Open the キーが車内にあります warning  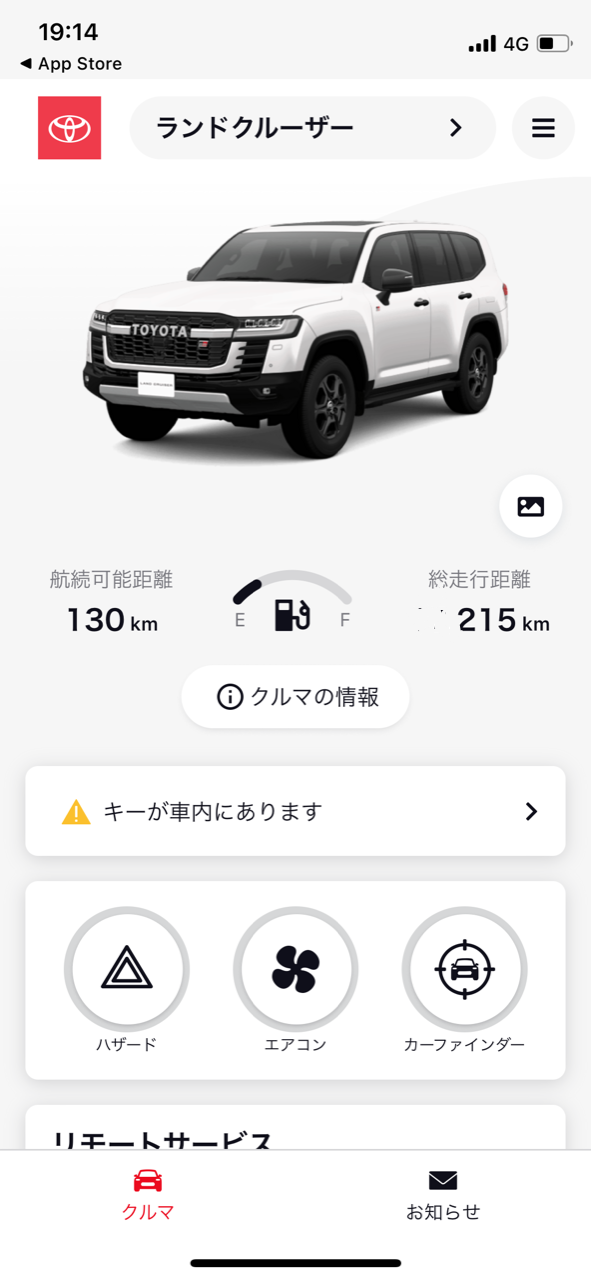[295, 811]
